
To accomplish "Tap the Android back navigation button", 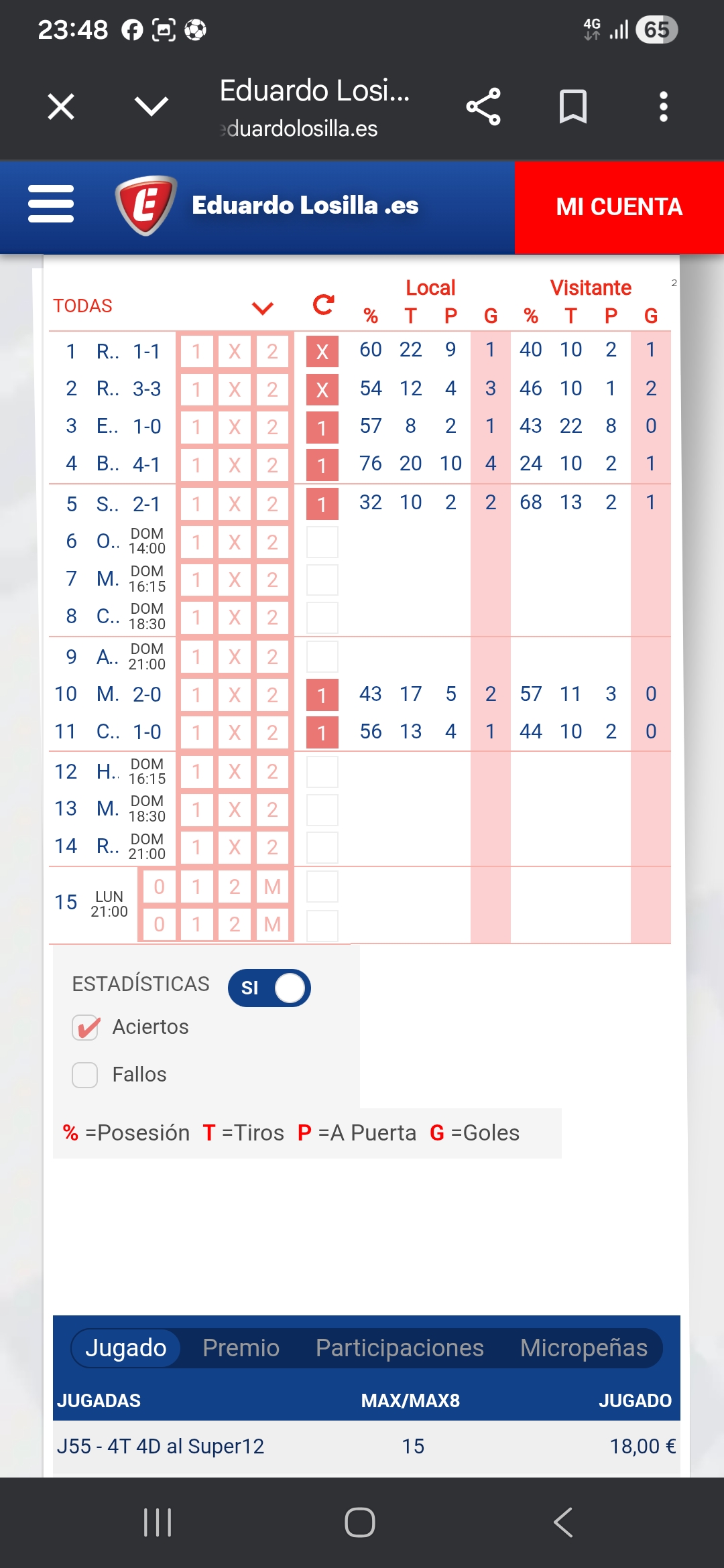I will tap(562, 1522).
